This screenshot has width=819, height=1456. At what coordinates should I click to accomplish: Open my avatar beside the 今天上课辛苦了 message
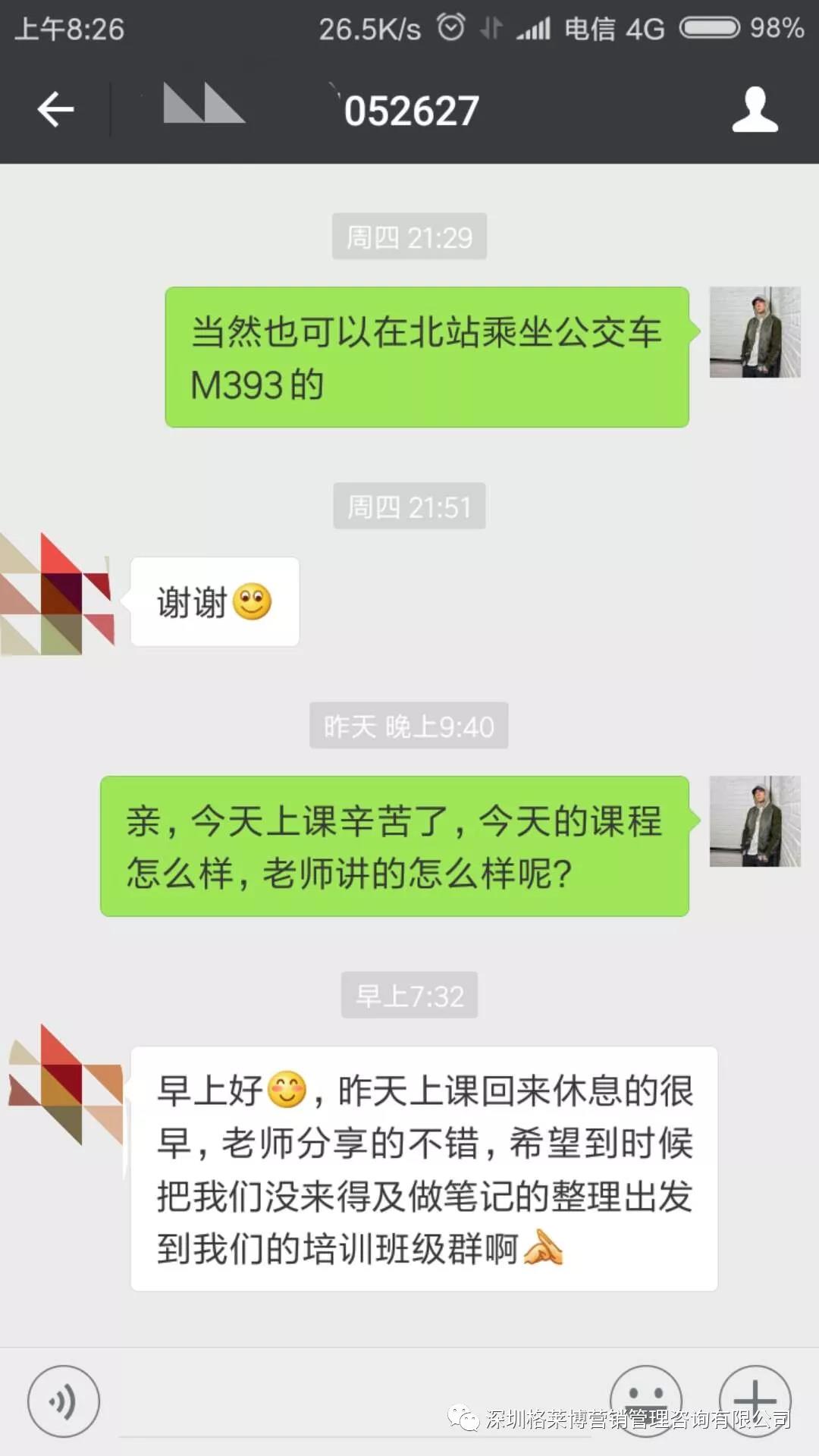click(x=755, y=821)
